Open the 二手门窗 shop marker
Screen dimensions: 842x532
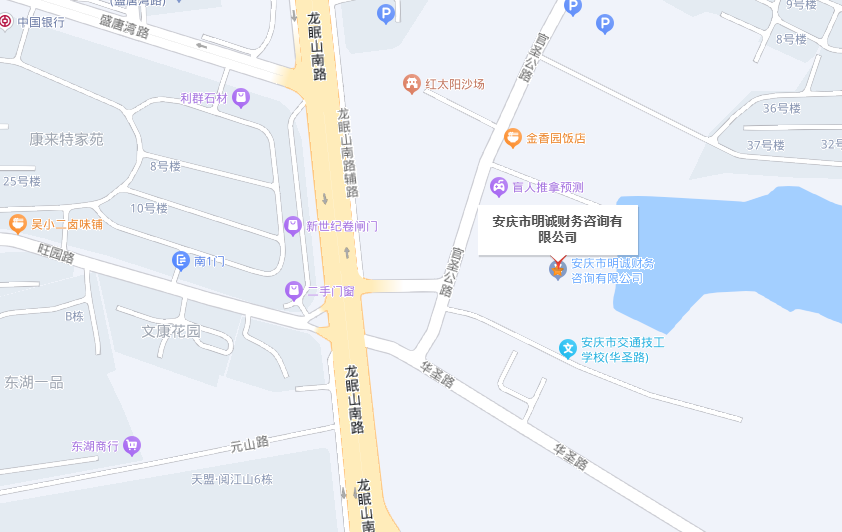click(x=294, y=291)
